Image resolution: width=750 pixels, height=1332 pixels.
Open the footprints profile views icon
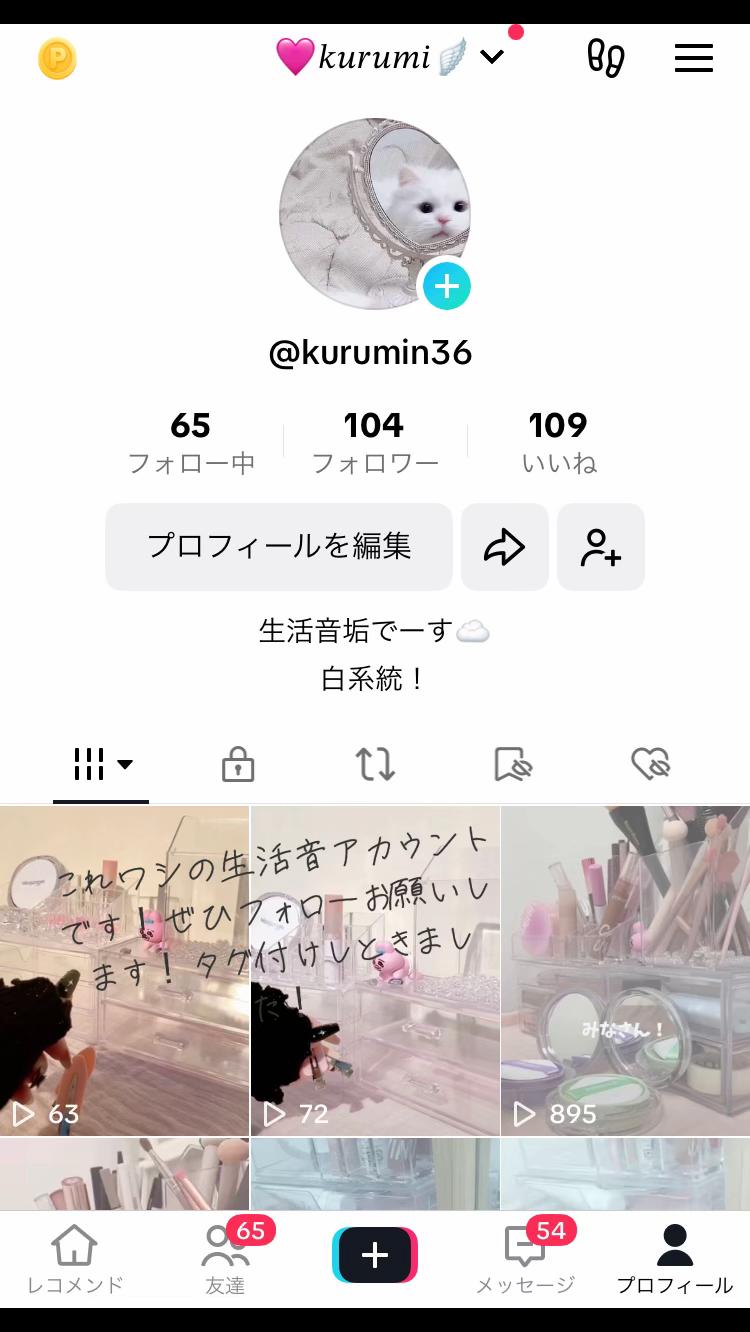click(605, 58)
